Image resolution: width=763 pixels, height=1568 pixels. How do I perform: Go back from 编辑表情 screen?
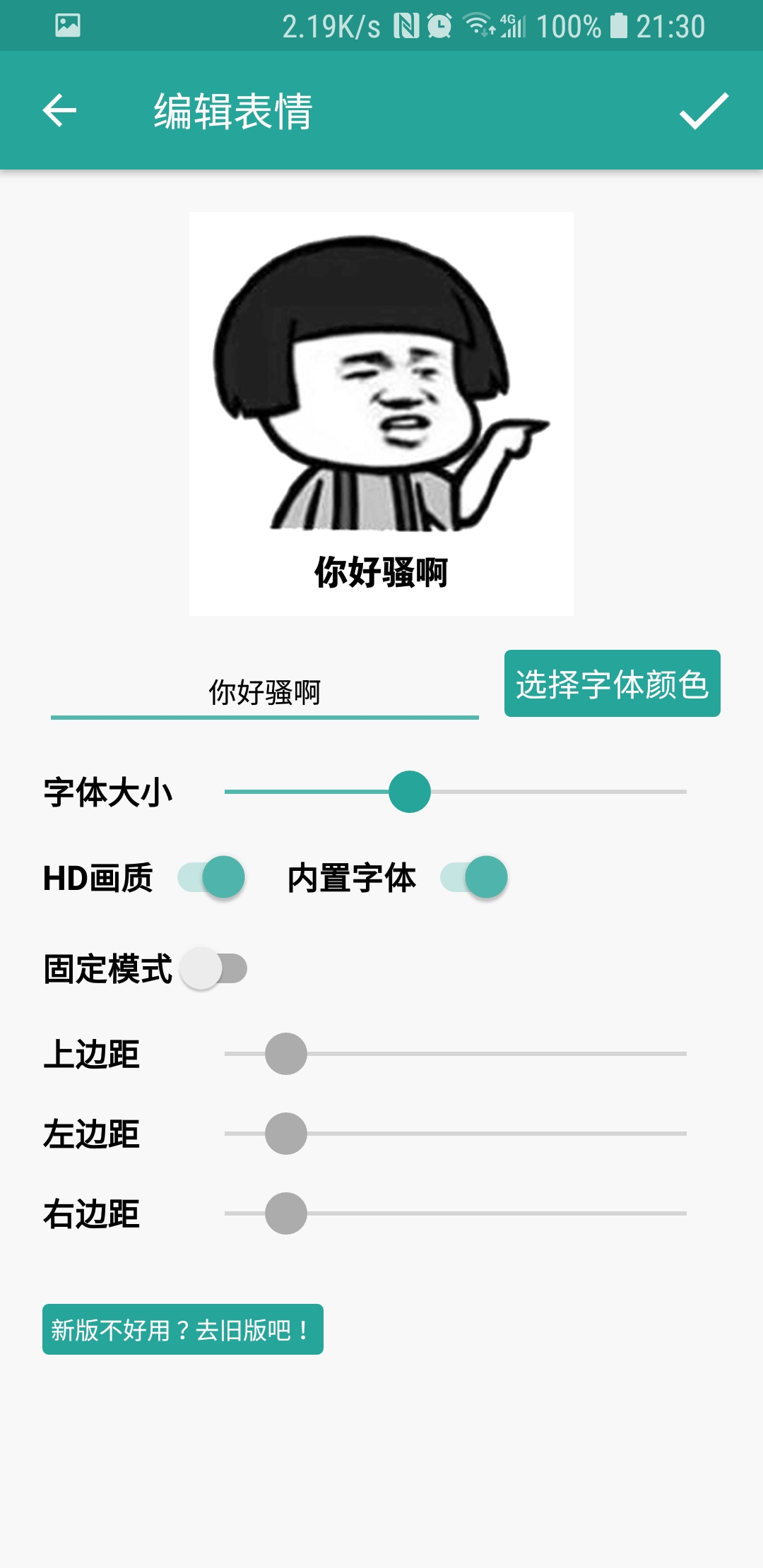tap(59, 111)
